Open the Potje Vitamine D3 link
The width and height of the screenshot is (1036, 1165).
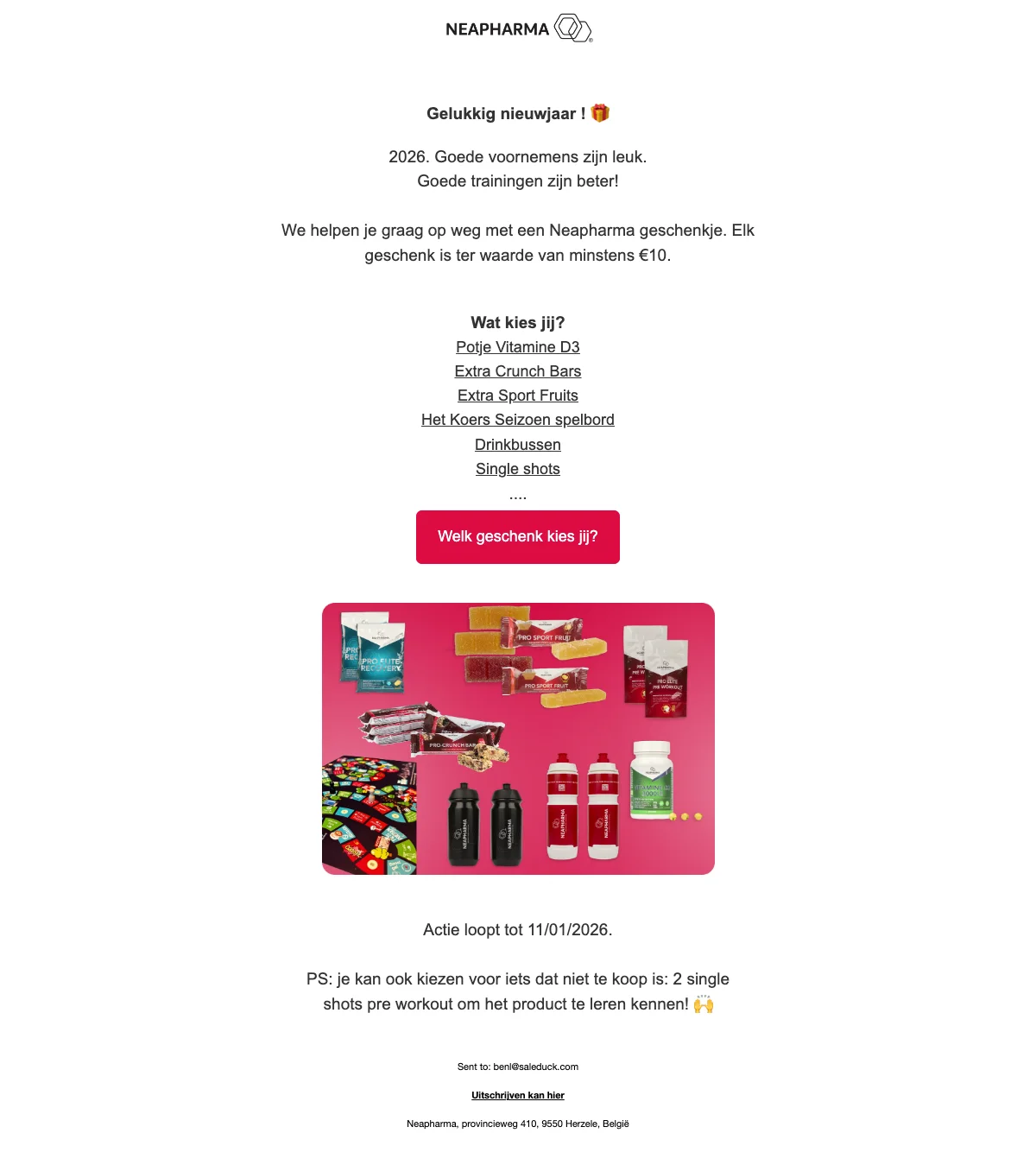tap(517, 347)
